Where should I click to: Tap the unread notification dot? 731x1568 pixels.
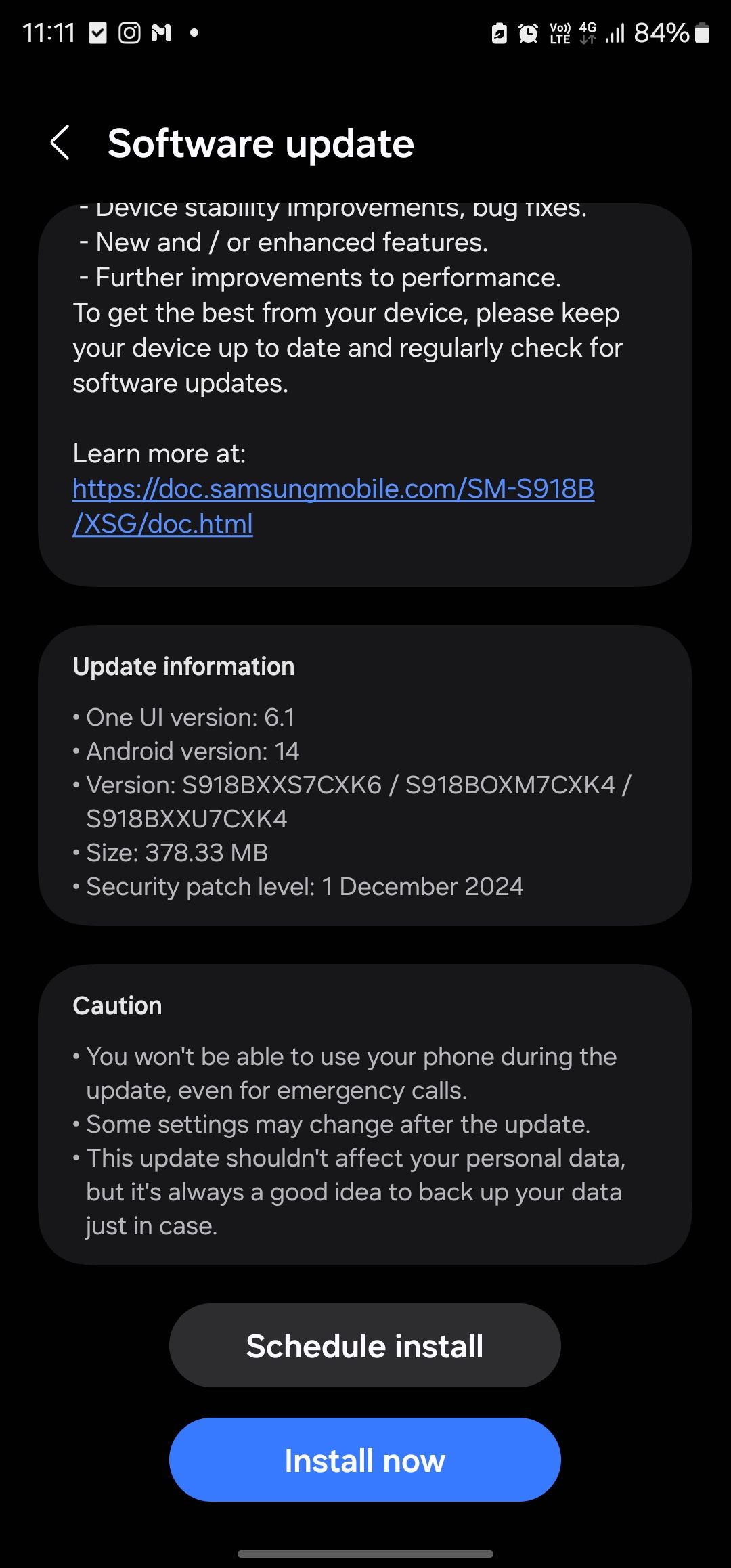[x=194, y=32]
